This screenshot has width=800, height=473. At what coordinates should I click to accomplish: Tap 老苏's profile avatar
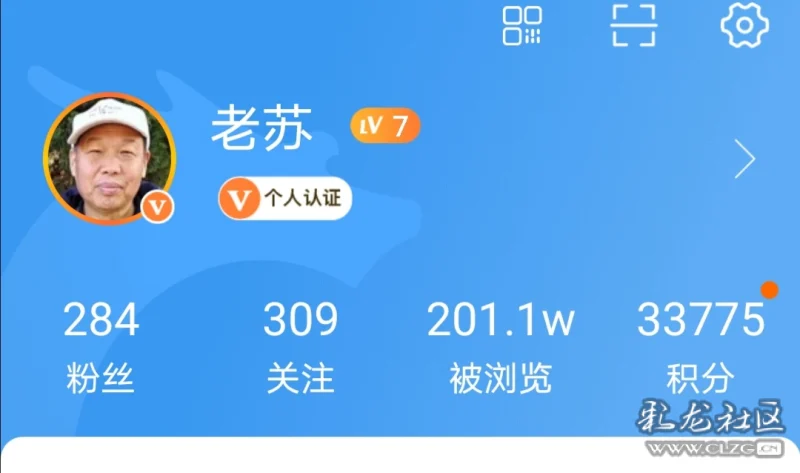click(x=109, y=159)
